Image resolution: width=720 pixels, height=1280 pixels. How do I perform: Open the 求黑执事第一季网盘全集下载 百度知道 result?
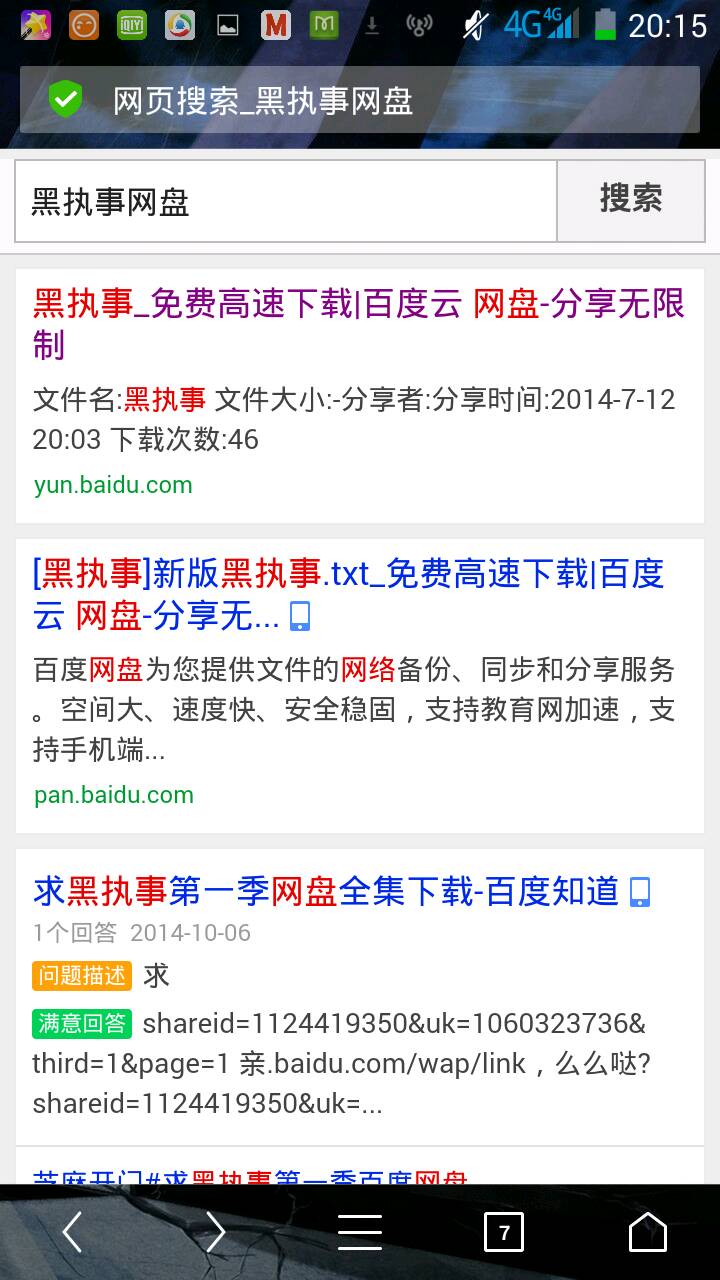[x=326, y=891]
